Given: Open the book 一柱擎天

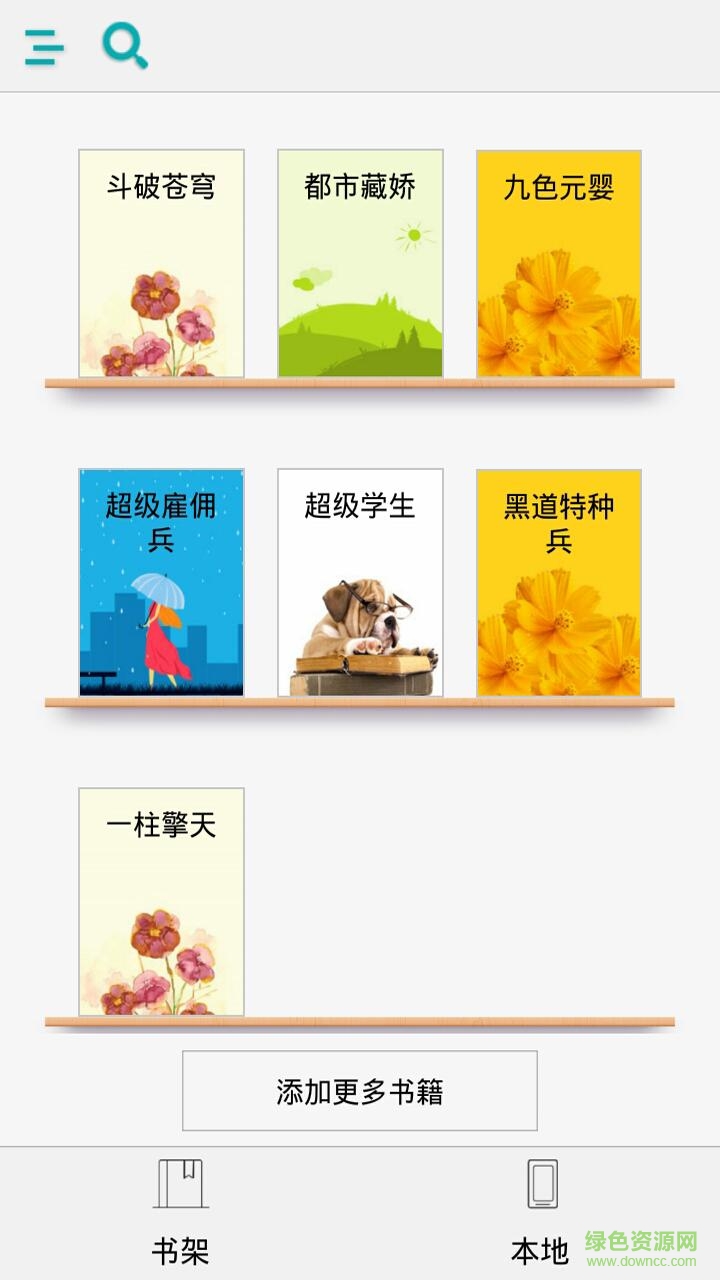Looking at the screenshot, I should (163, 900).
